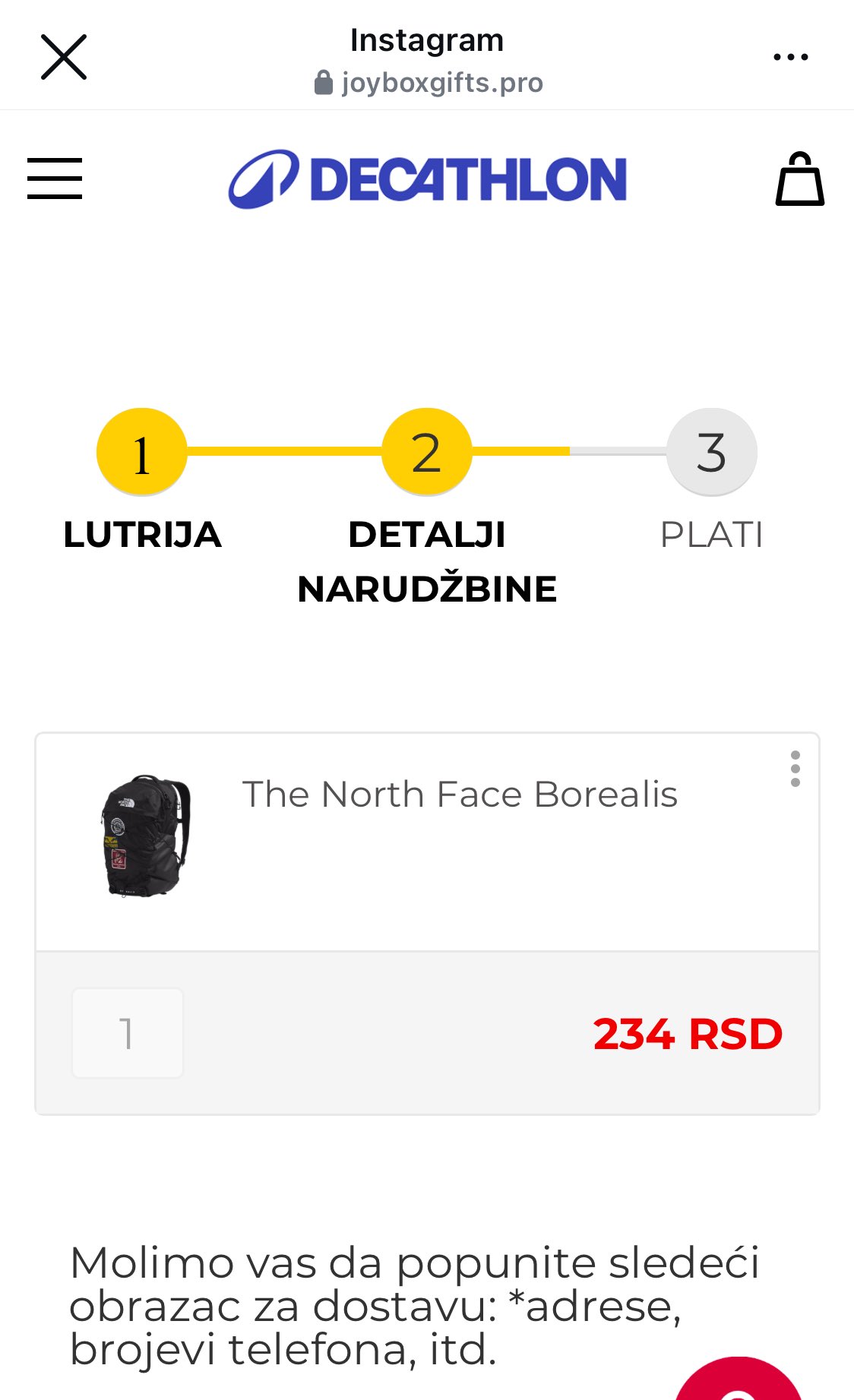Open the hamburger navigation menu

tap(55, 179)
